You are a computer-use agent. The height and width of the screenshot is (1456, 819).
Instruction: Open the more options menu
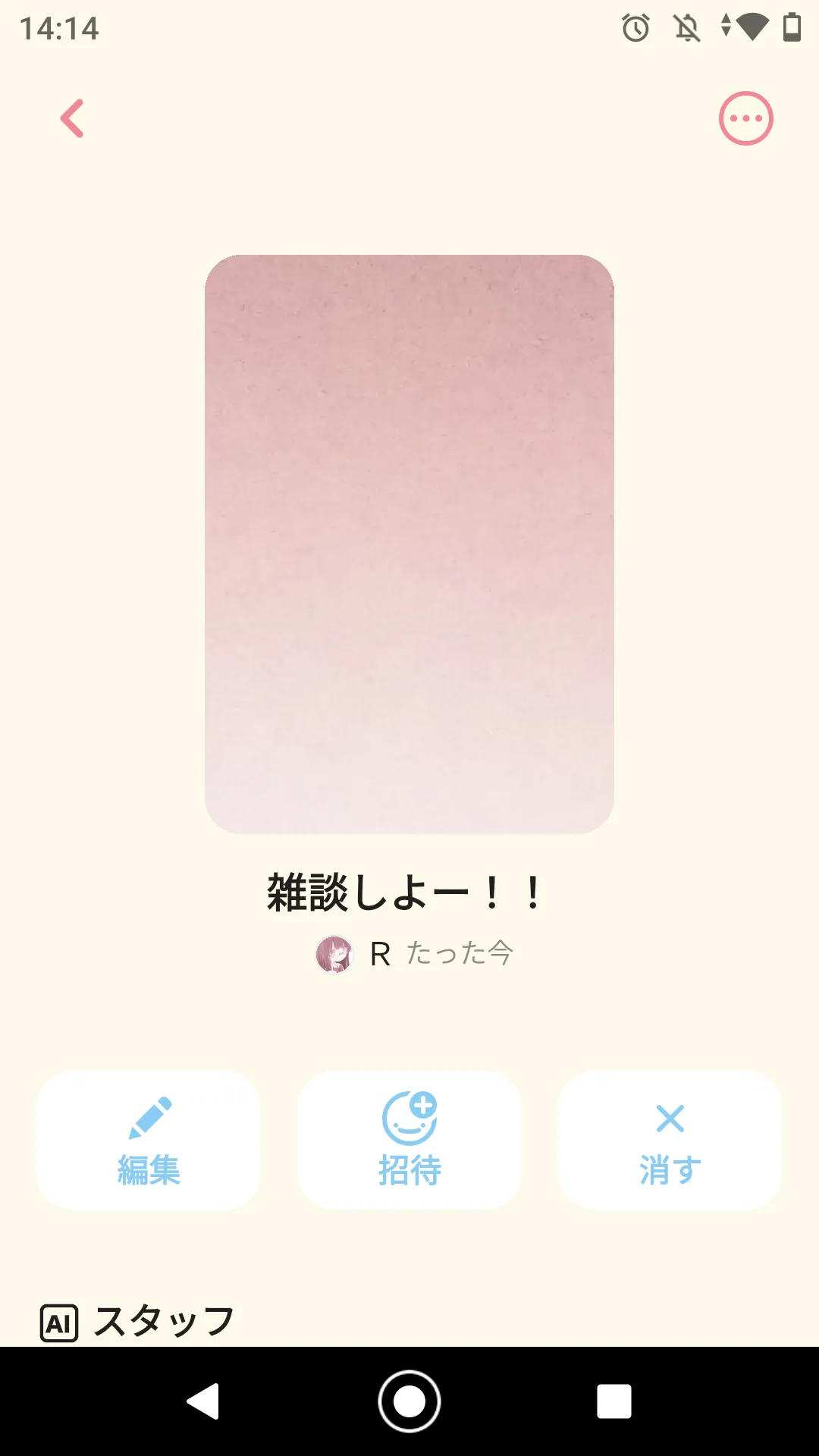tap(745, 118)
